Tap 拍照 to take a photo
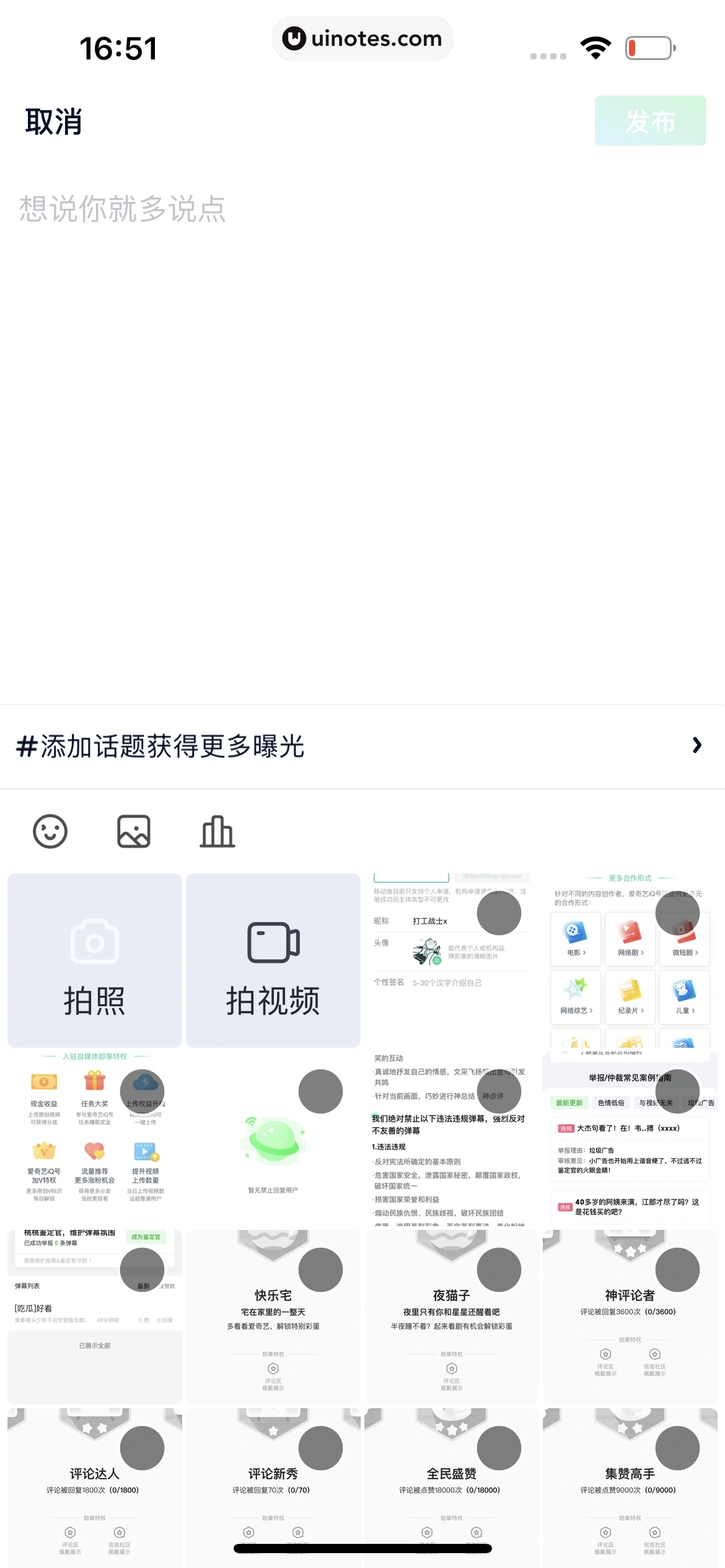725x1568 pixels. click(95, 960)
